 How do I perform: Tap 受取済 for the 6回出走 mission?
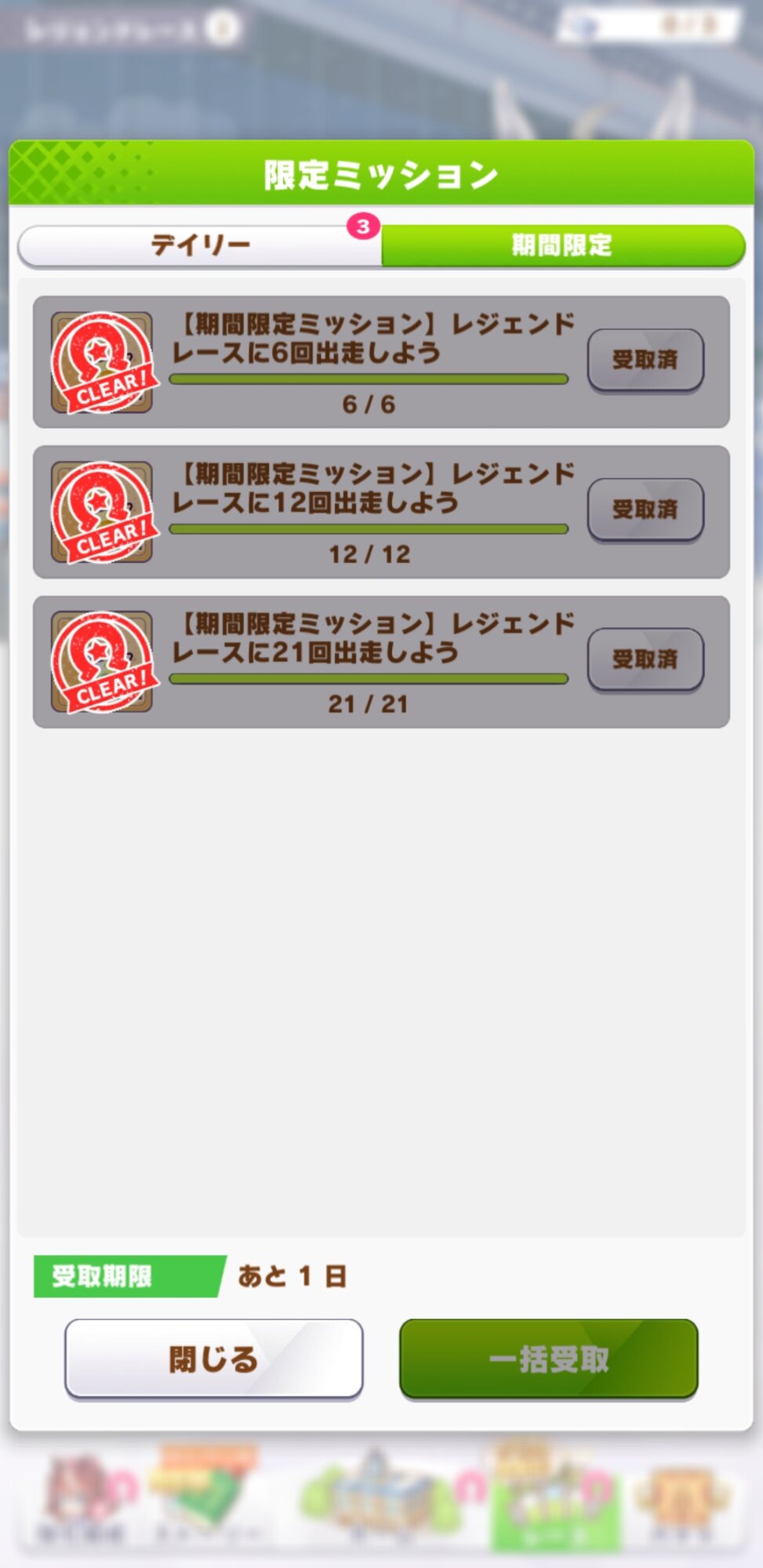pos(645,360)
